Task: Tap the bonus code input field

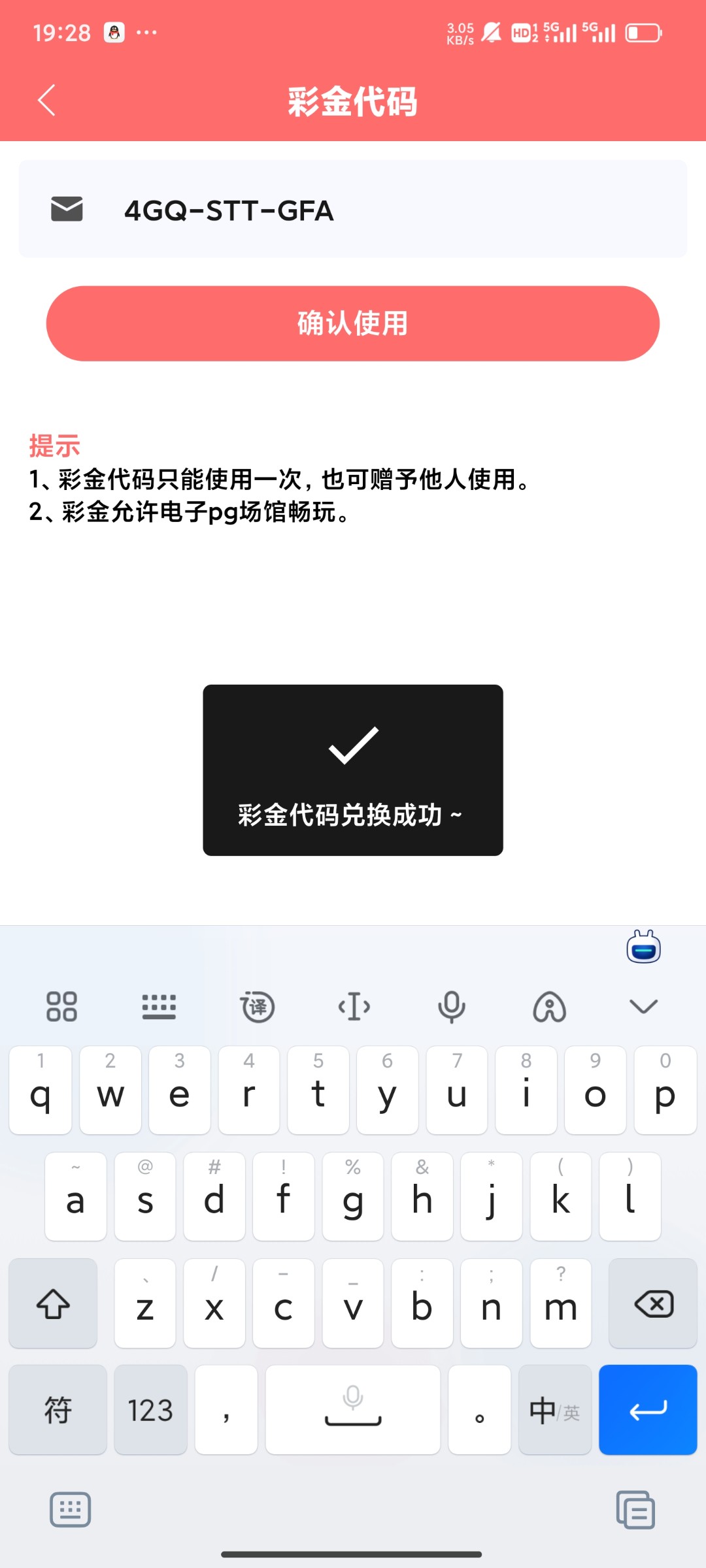Action: tap(353, 209)
